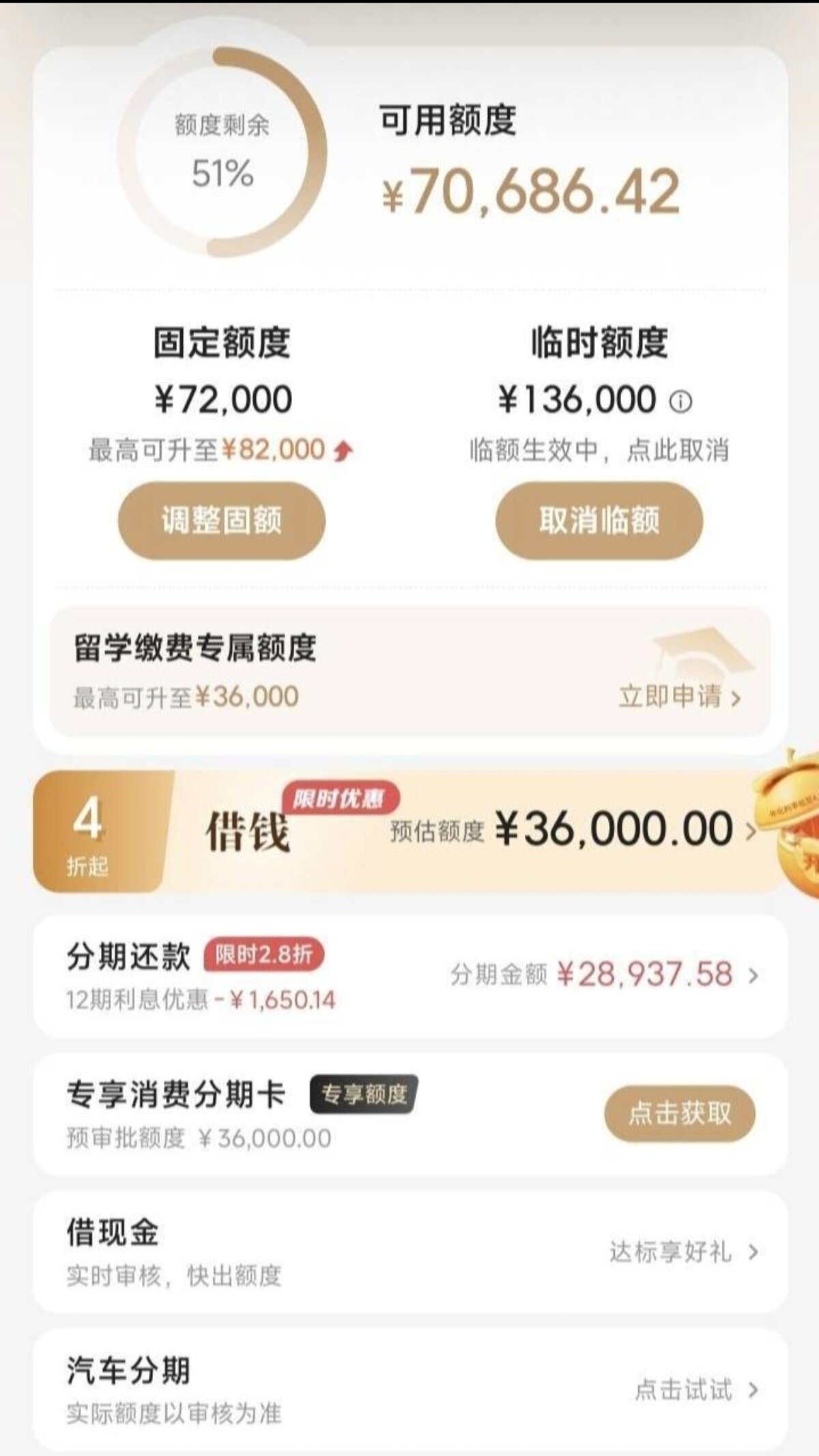Open the info icon beside 临时额度

click(680, 401)
